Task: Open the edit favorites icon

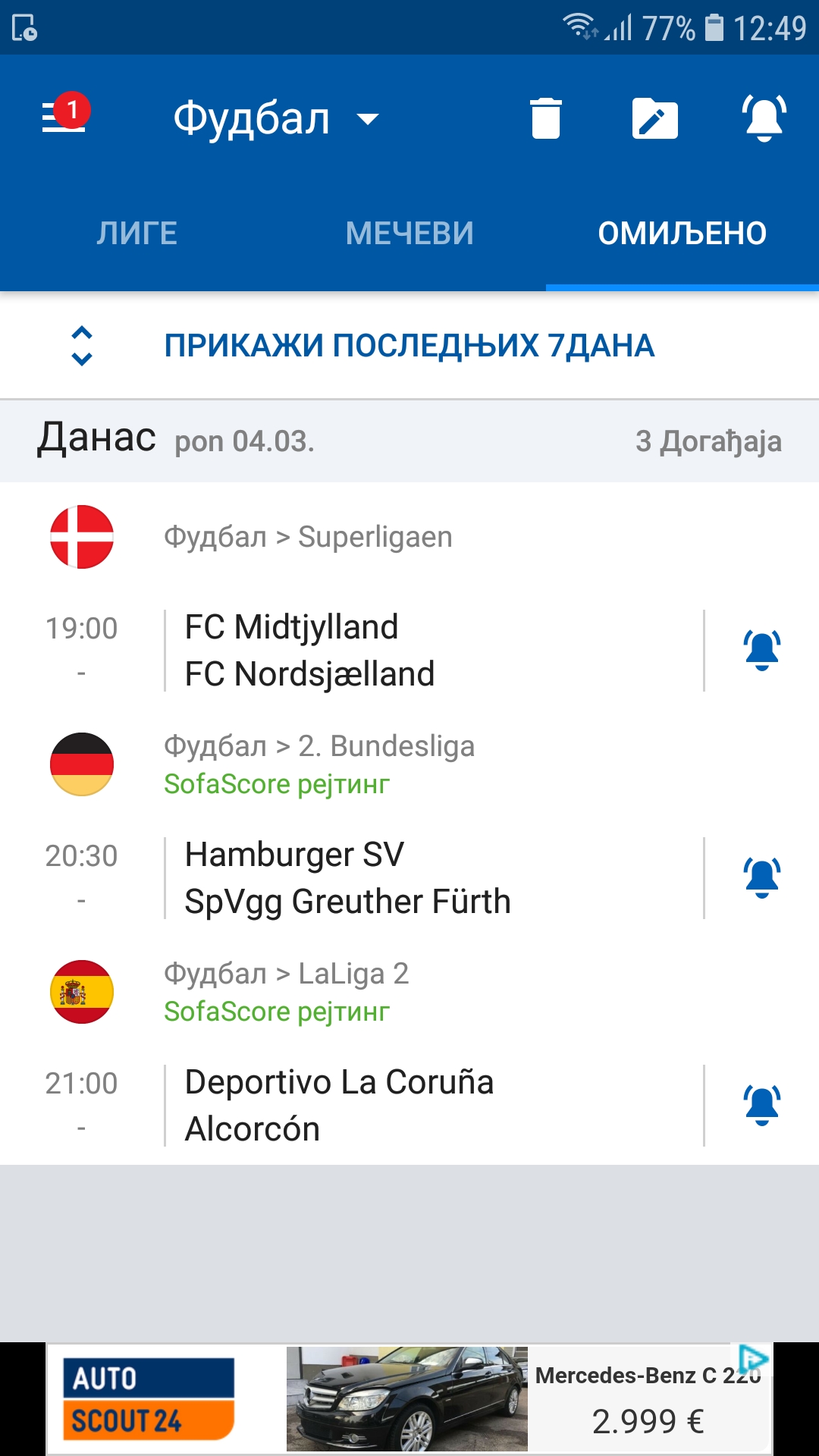Action: (655, 118)
